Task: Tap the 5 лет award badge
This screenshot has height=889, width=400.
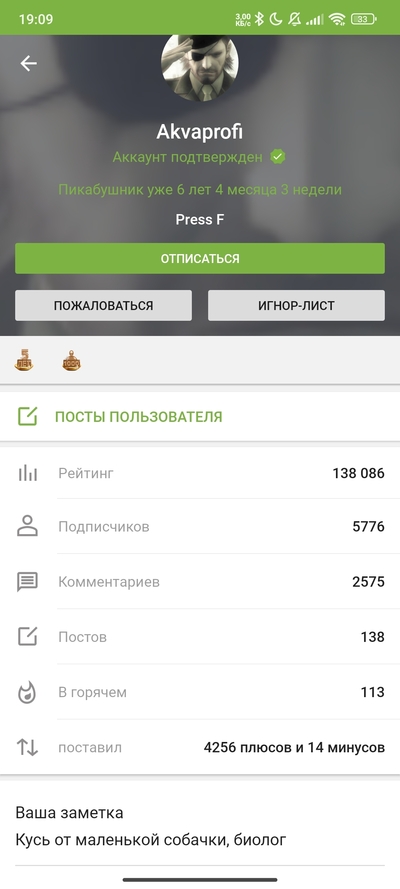Action: pyautogui.click(x=24, y=360)
